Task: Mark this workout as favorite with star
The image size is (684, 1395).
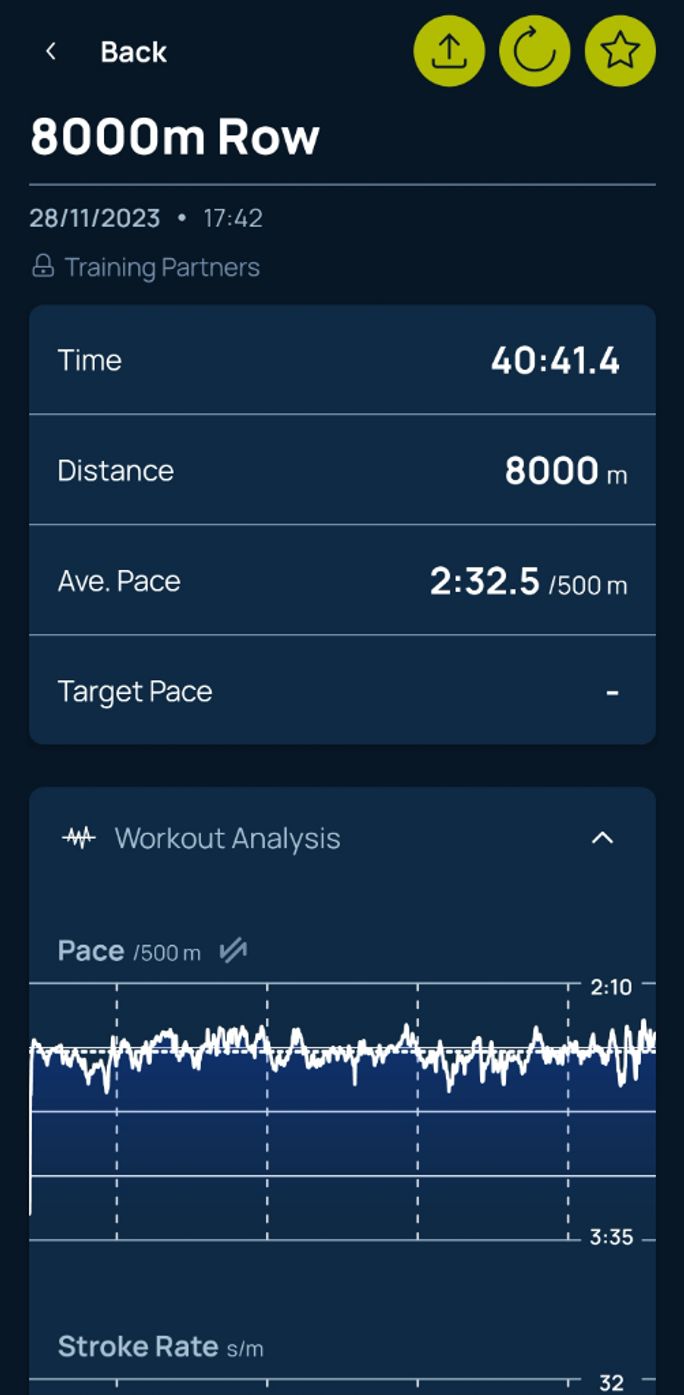Action: tap(620, 50)
